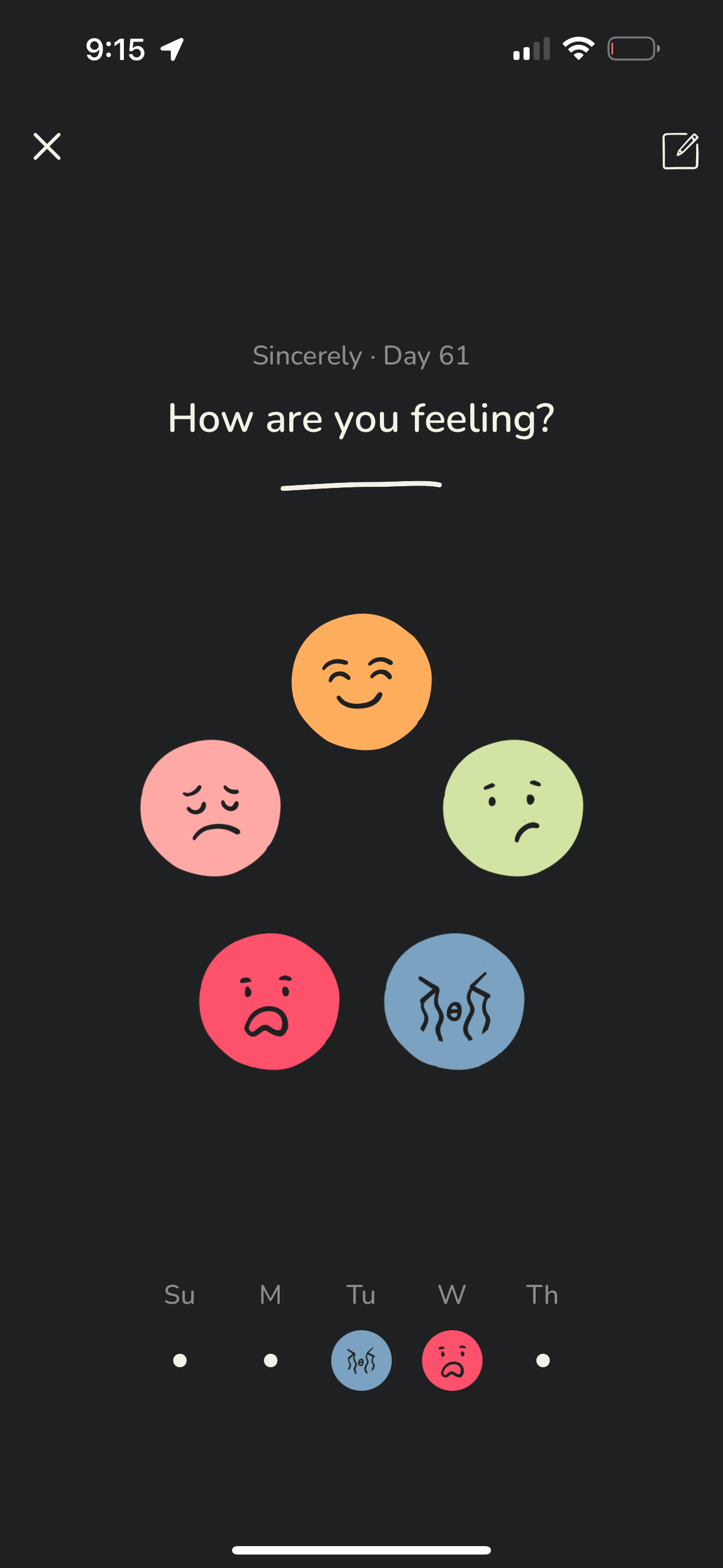Image resolution: width=723 pixels, height=1568 pixels.
Task: Tap Tuesday's crying mood icon in weekly tracker
Action: pos(361,1361)
